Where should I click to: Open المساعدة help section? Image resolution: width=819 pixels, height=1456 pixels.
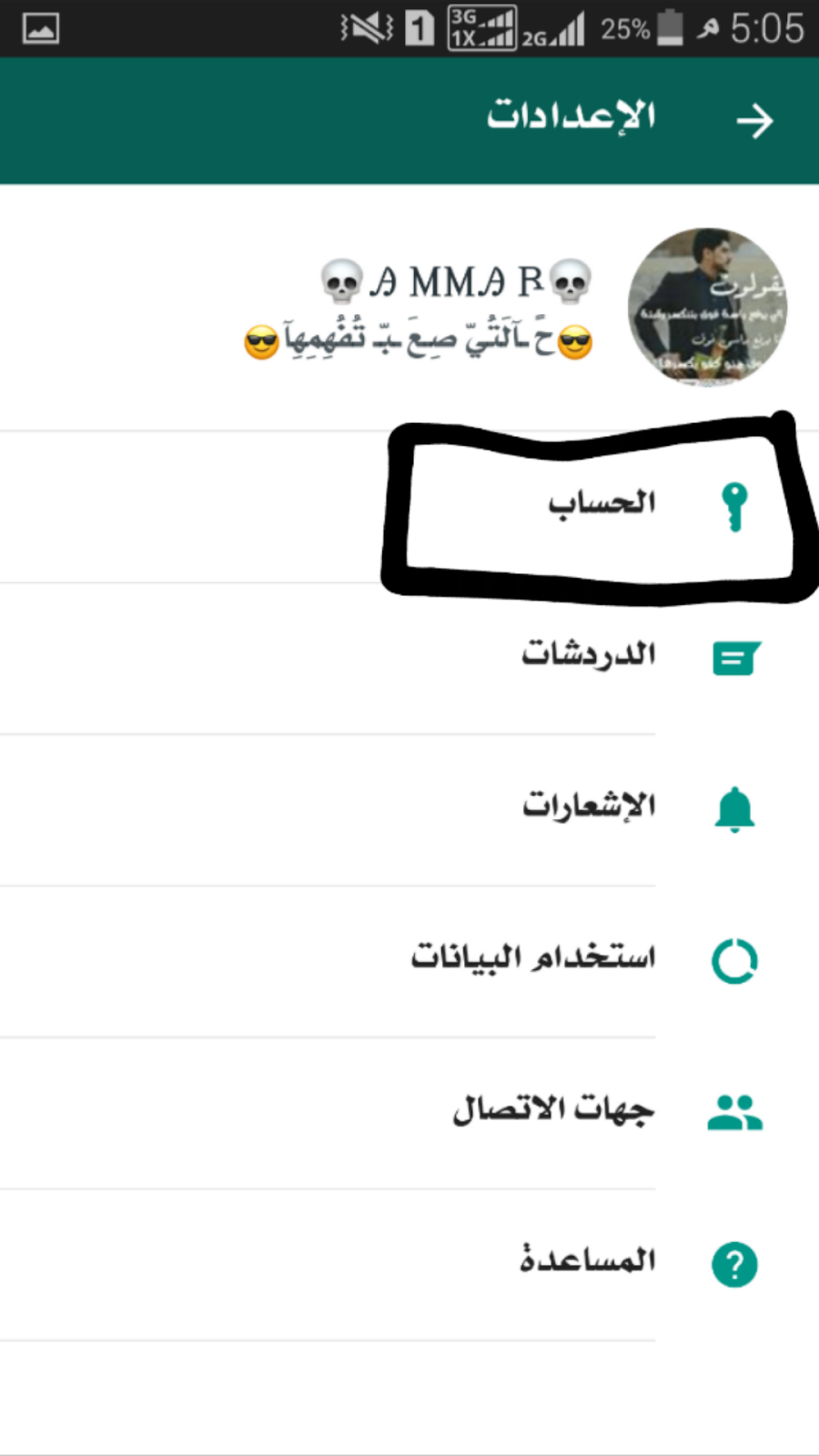click(x=588, y=1261)
